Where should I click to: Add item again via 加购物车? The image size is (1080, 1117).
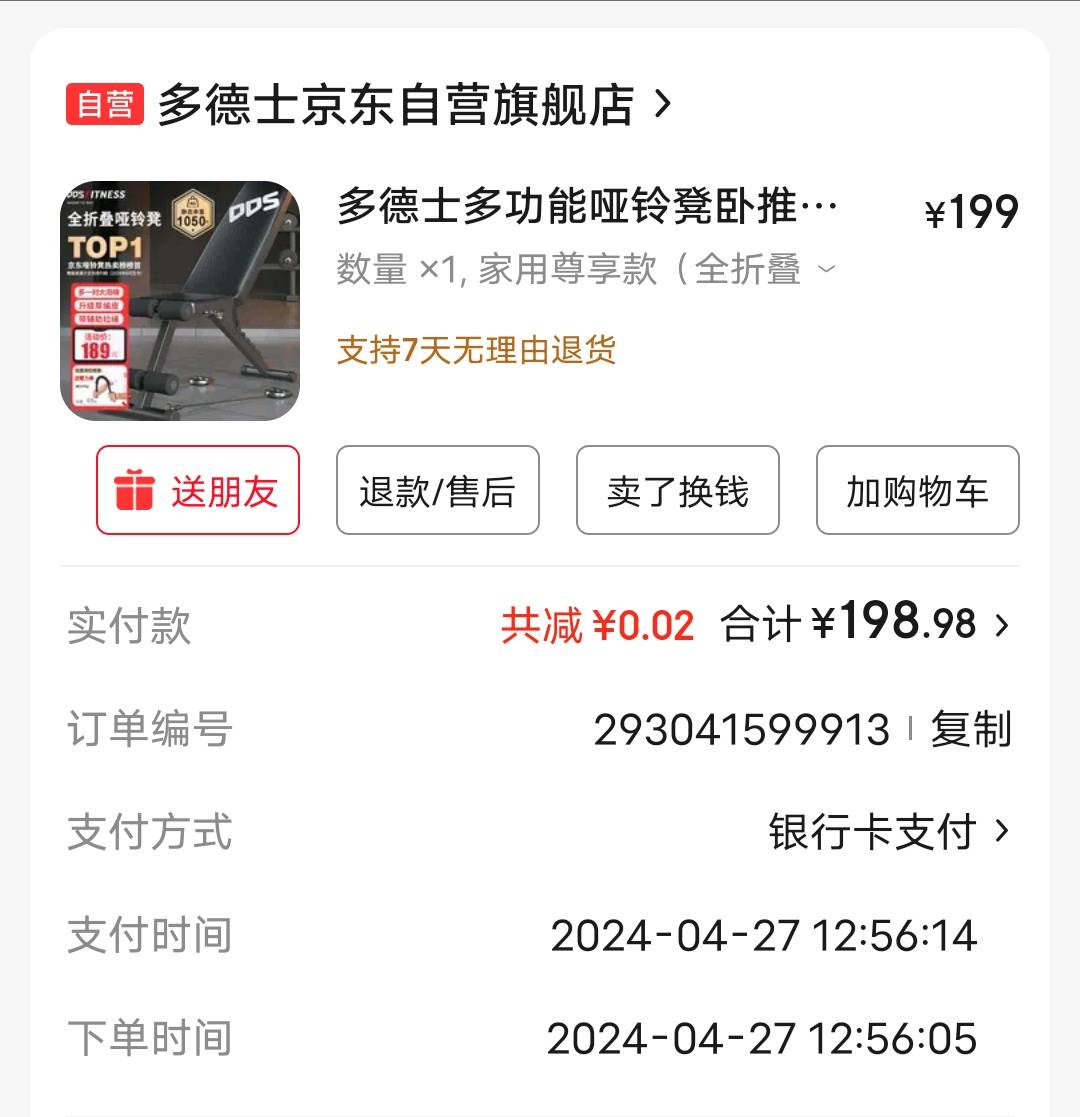click(x=917, y=491)
